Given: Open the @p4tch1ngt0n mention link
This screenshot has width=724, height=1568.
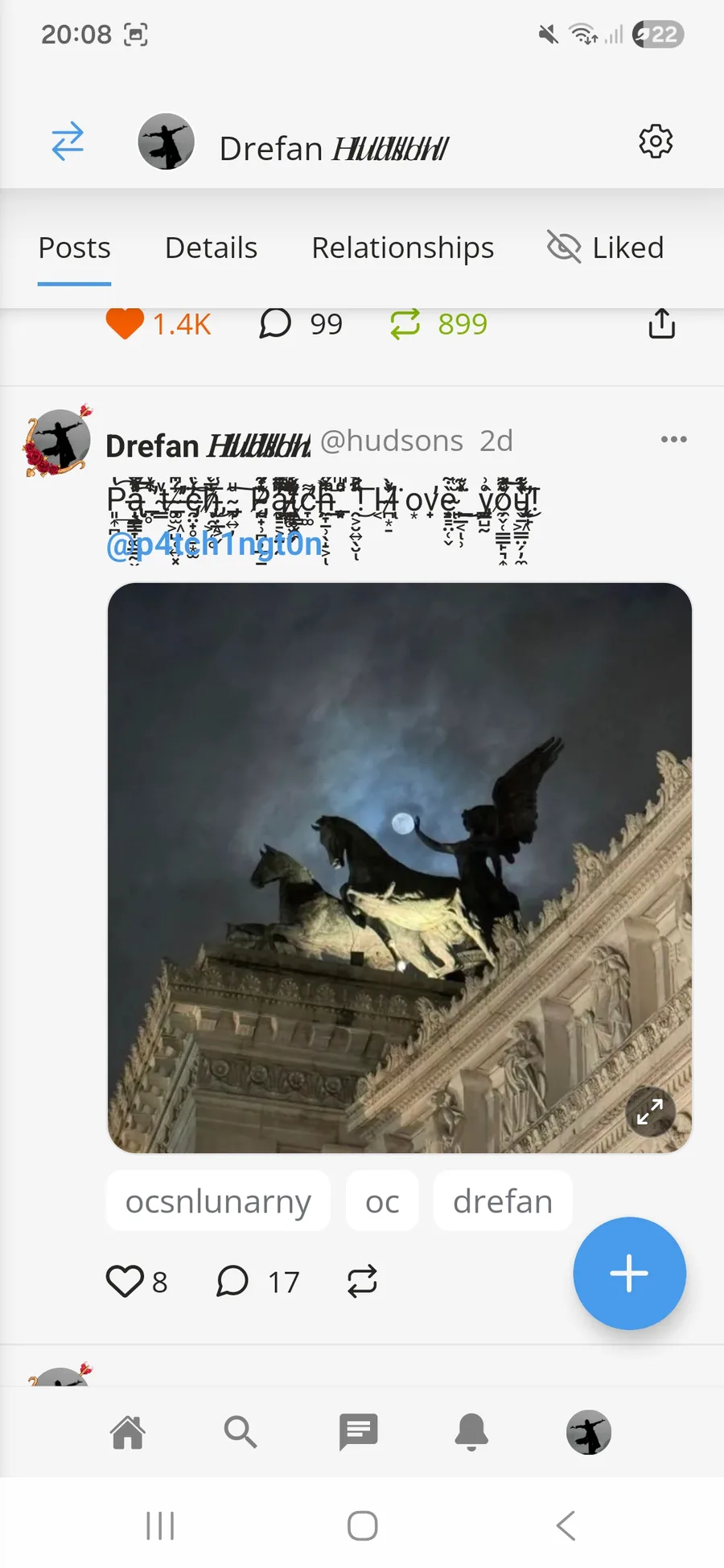Looking at the screenshot, I should click(x=215, y=544).
